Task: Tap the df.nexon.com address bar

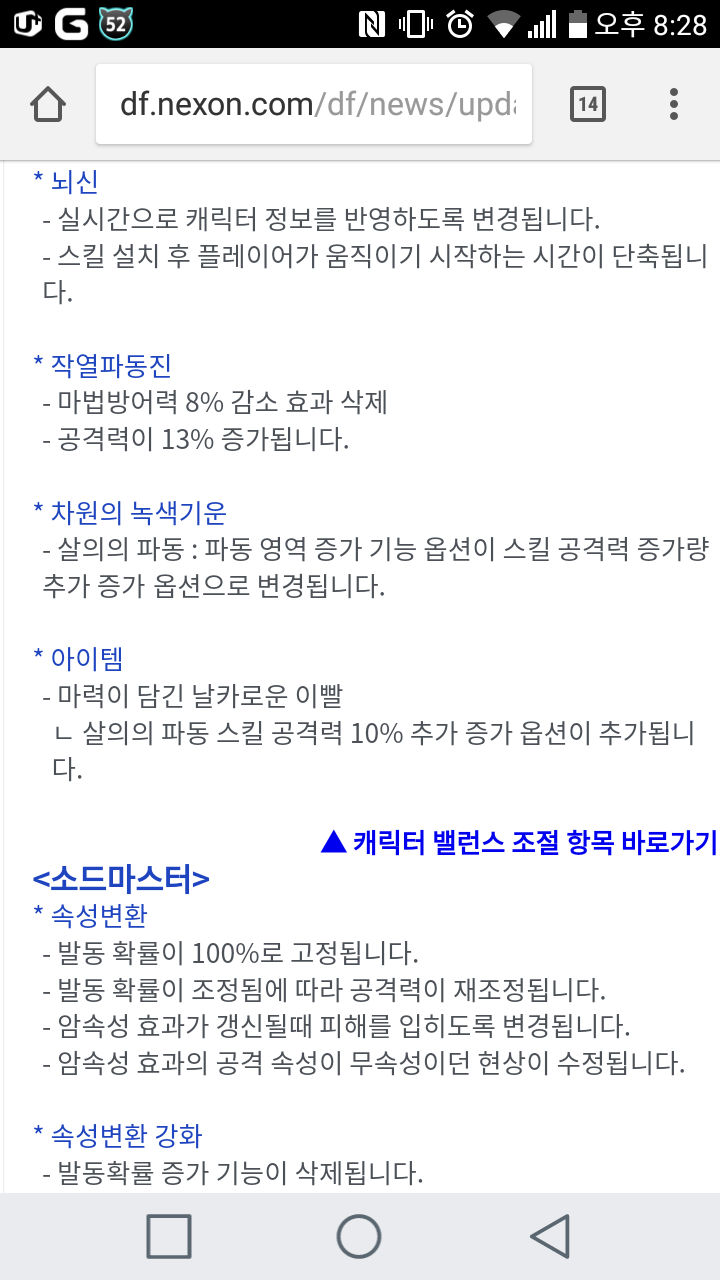Action: [314, 105]
